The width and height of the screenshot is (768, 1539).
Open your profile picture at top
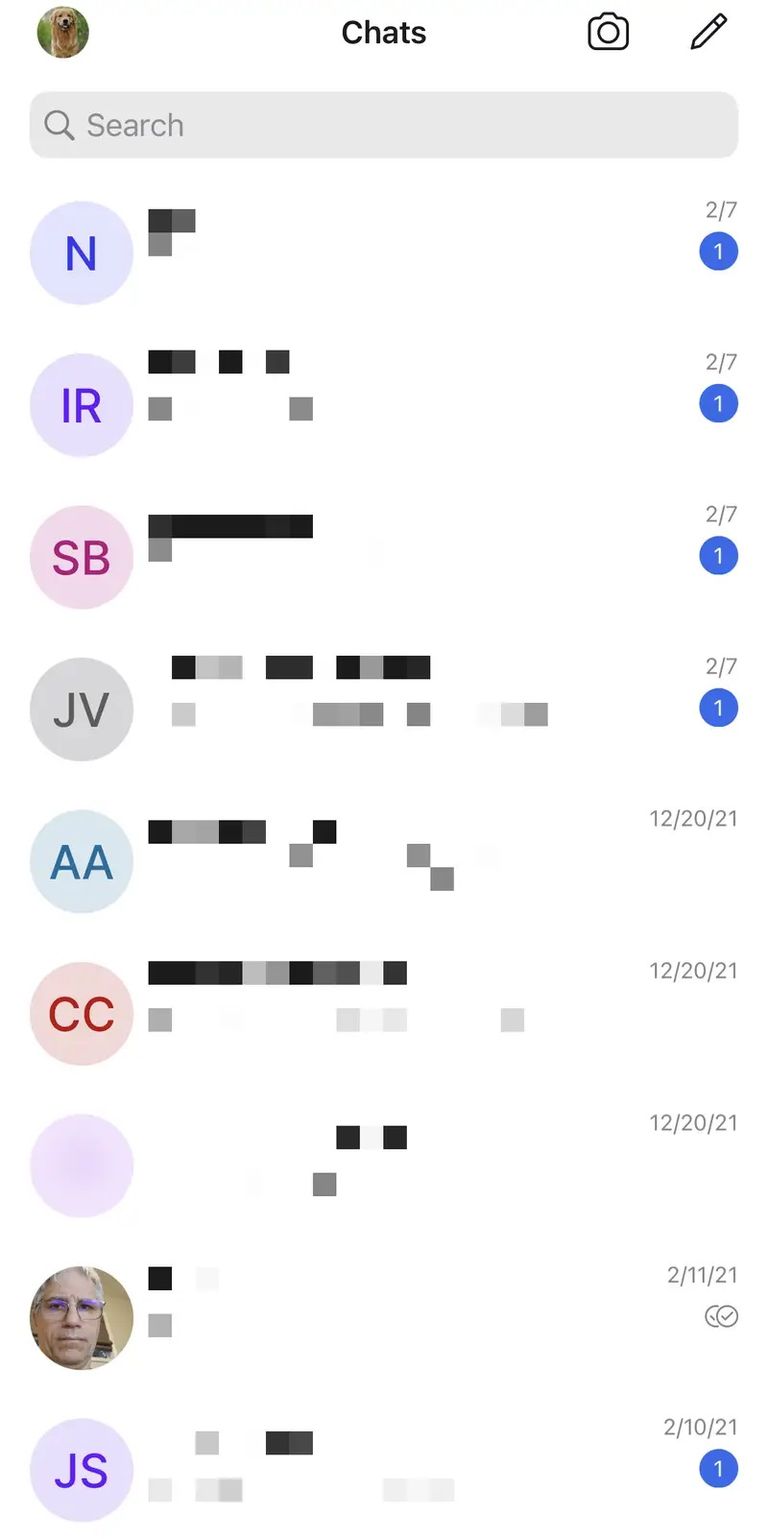pos(63,32)
